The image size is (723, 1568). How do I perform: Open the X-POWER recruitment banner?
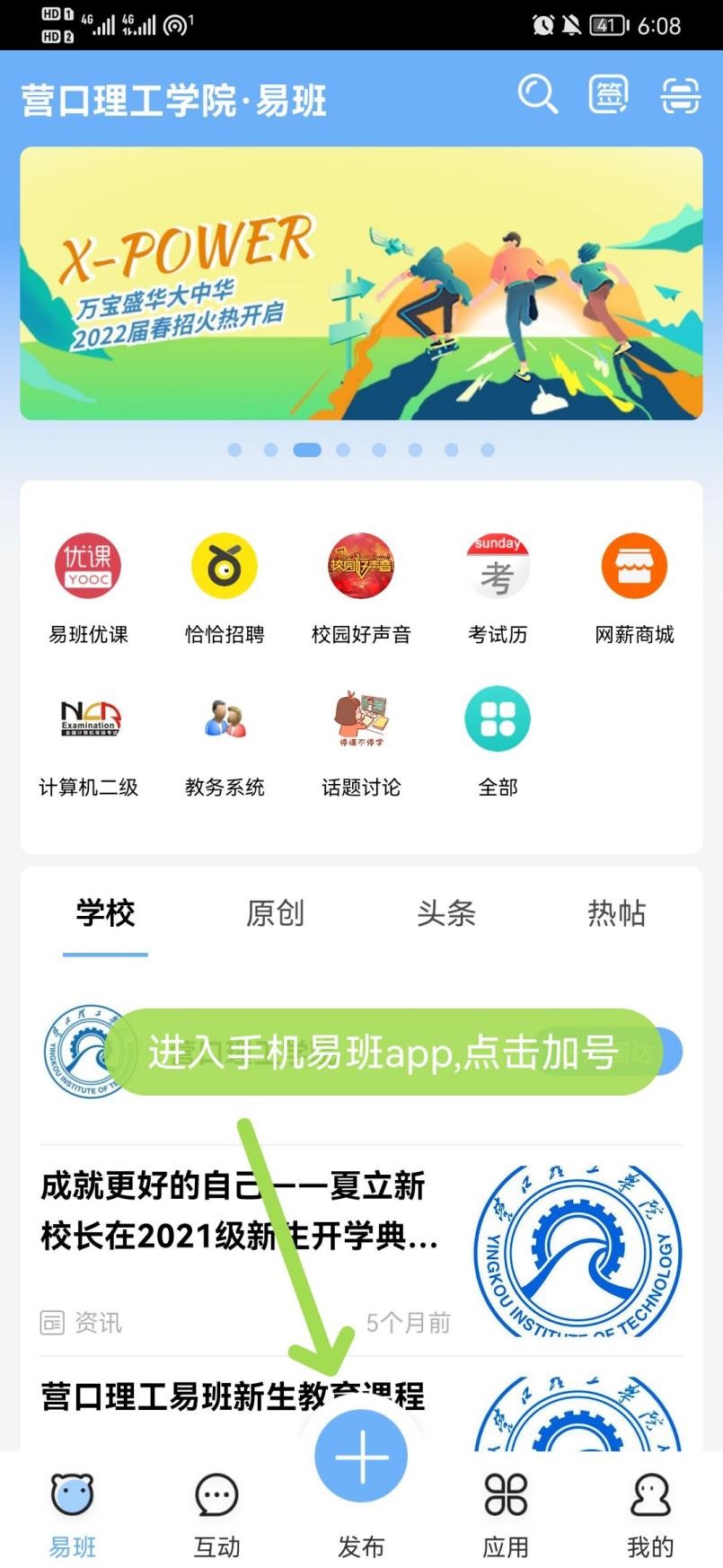[361, 284]
